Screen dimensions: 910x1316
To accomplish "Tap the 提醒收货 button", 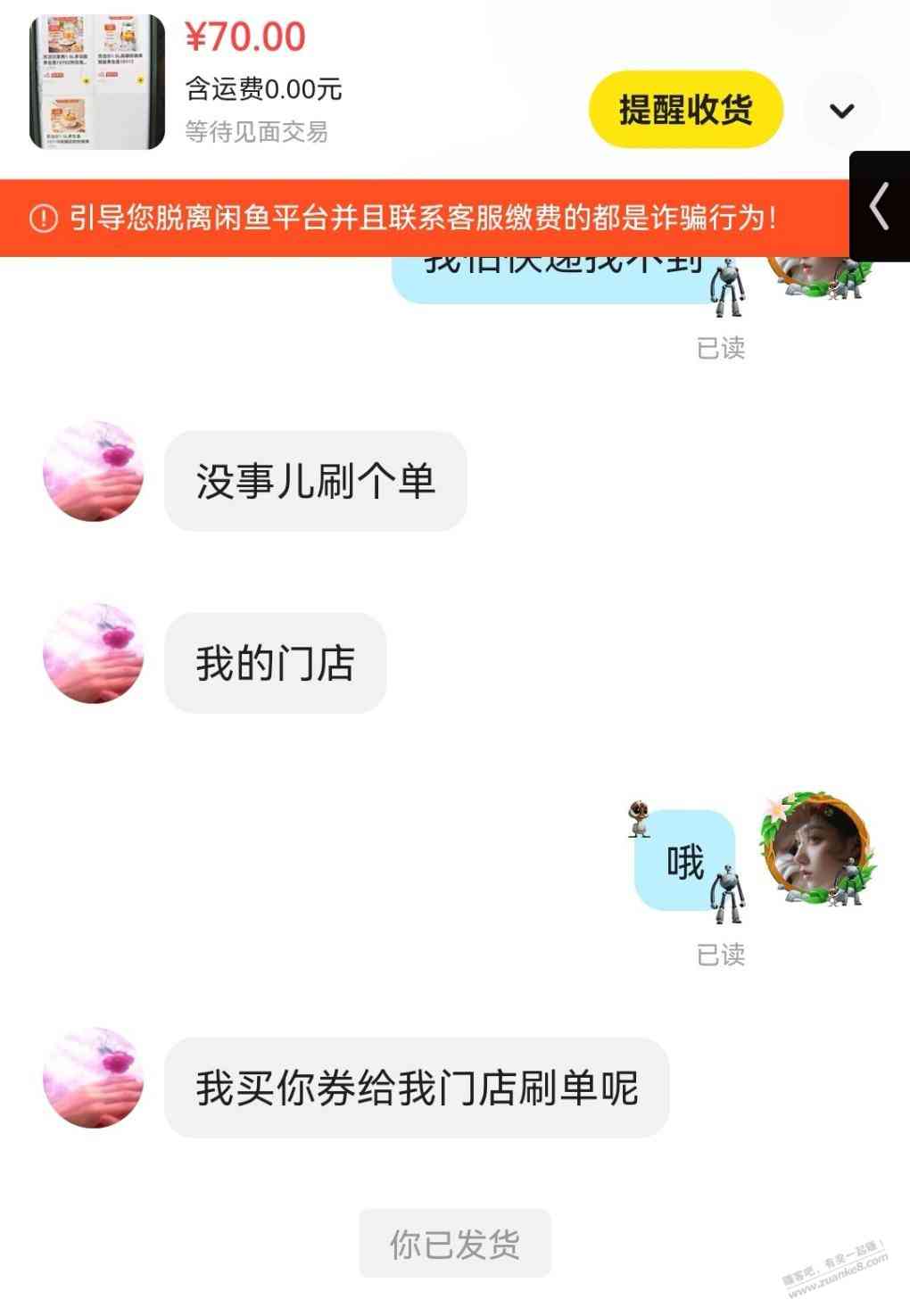I will pos(685,110).
